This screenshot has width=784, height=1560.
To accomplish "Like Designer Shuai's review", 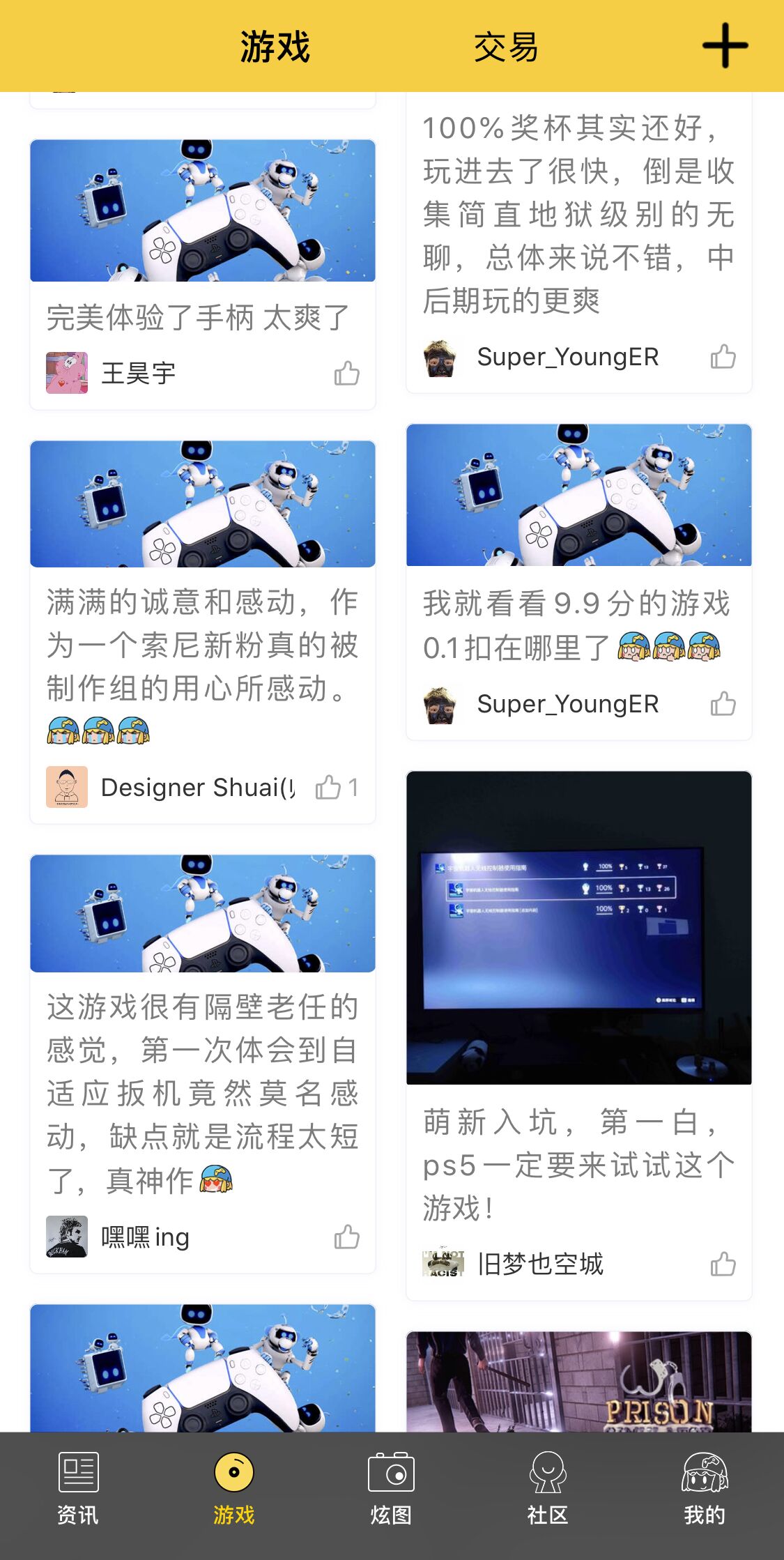I will pos(329,788).
